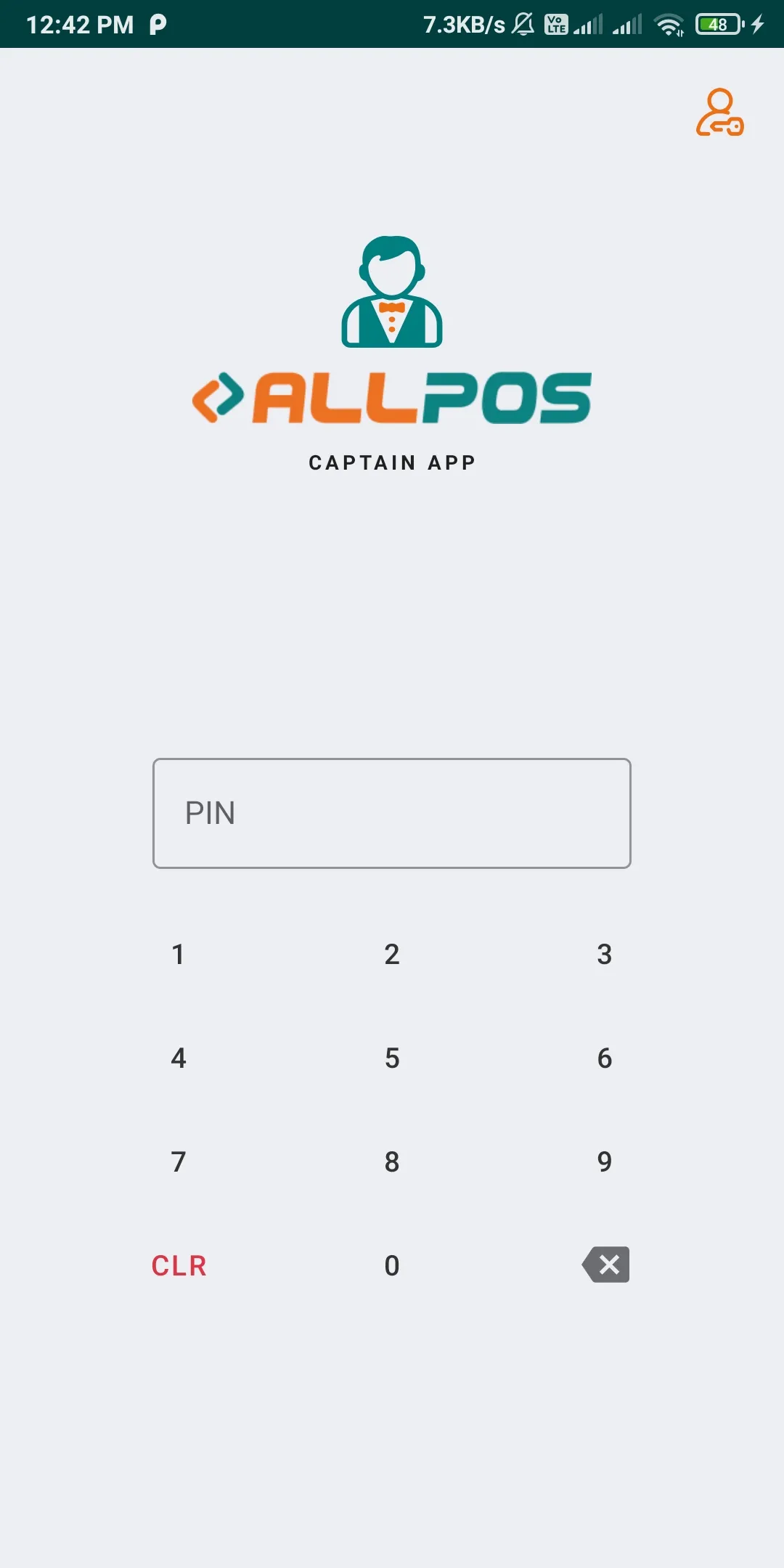Tap number 8 on the keypad
The height and width of the screenshot is (1568, 784).
pos(392,1161)
